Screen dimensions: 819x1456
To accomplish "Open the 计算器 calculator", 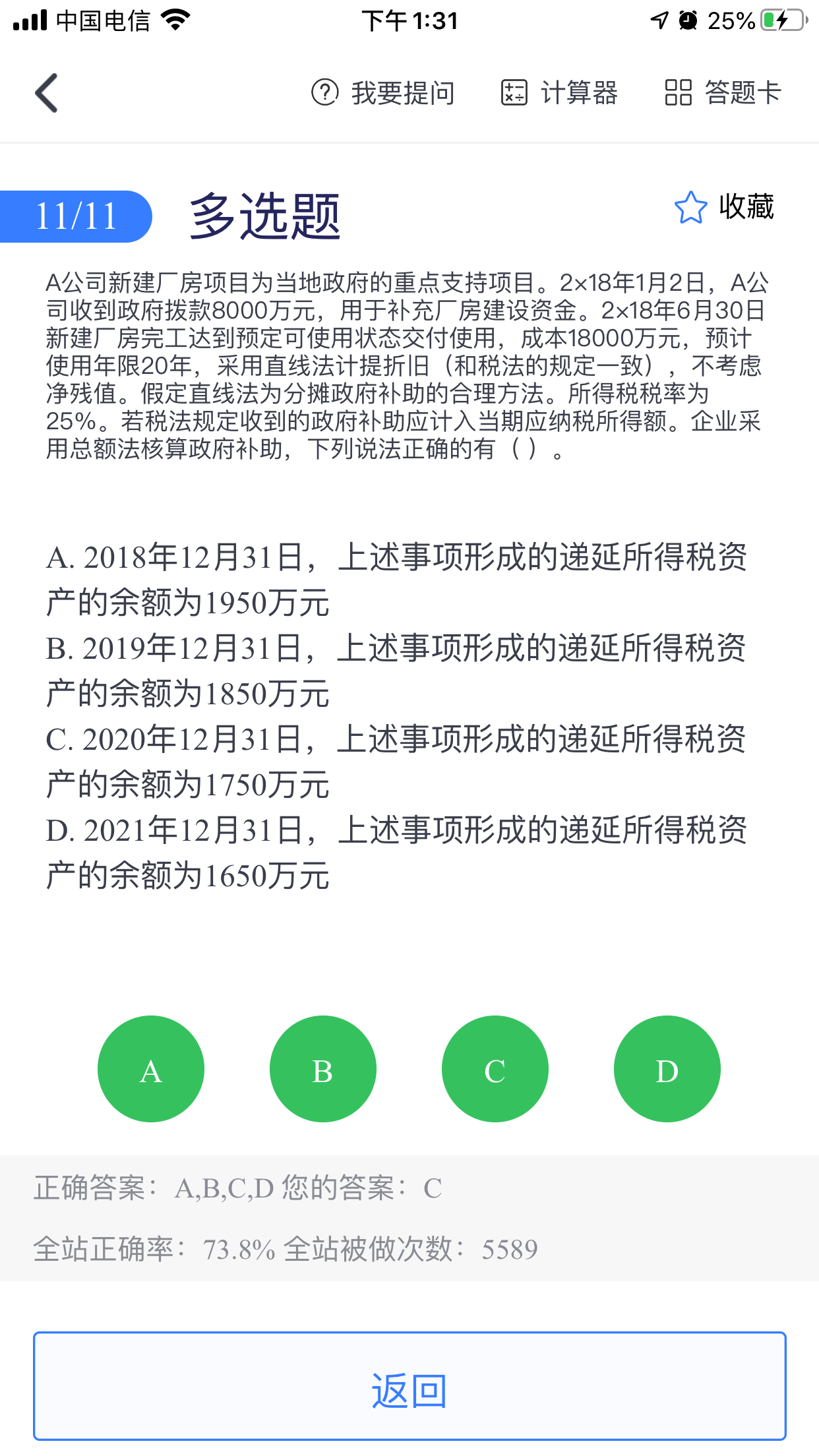I will click(x=559, y=93).
